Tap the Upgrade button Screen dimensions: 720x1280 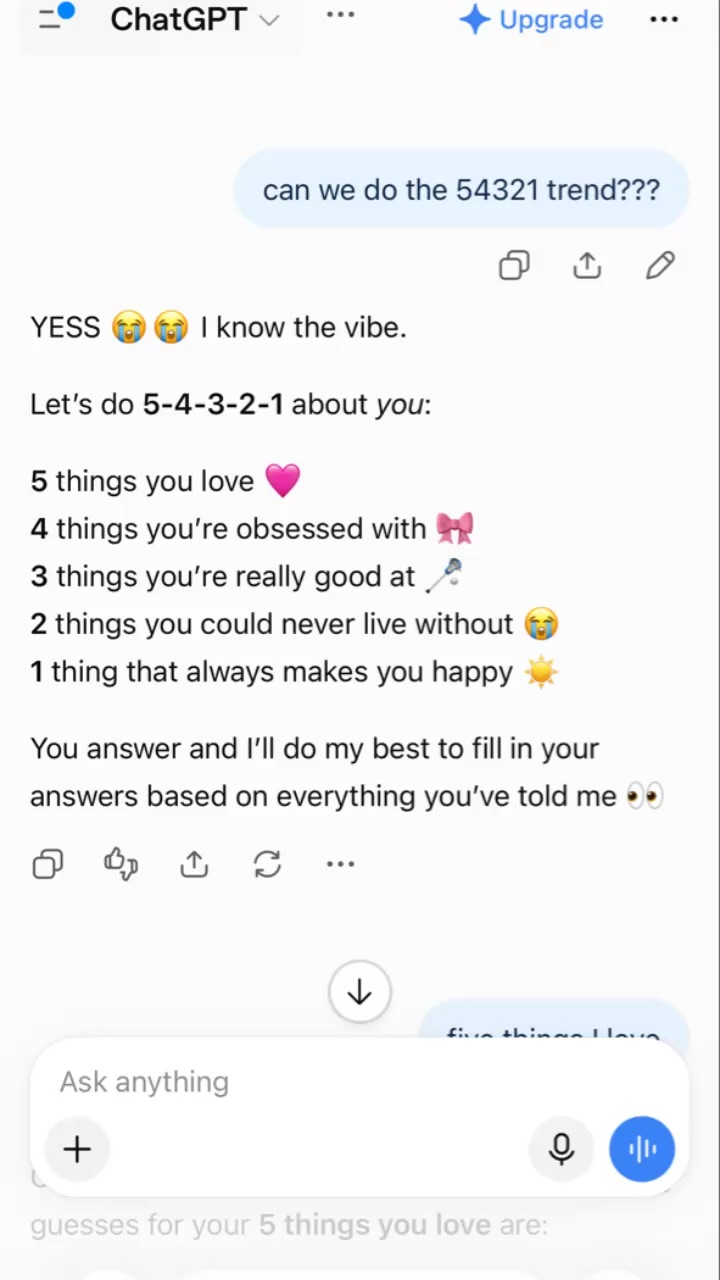tap(531, 20)
